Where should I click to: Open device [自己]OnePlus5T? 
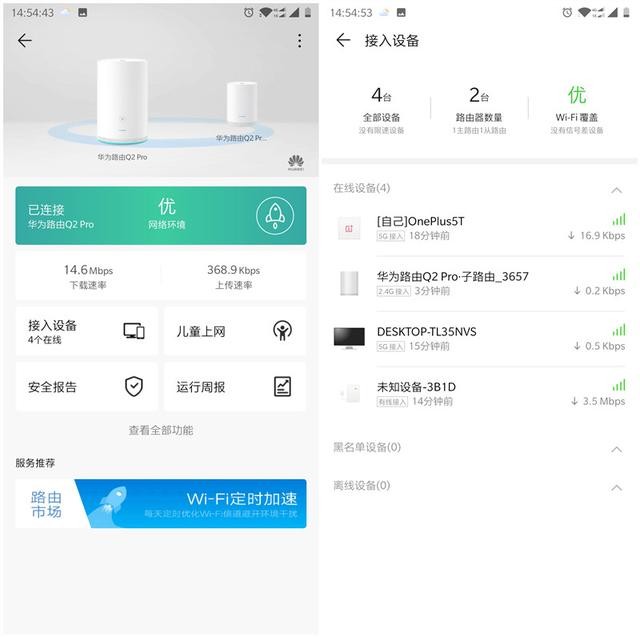point(480,228)
